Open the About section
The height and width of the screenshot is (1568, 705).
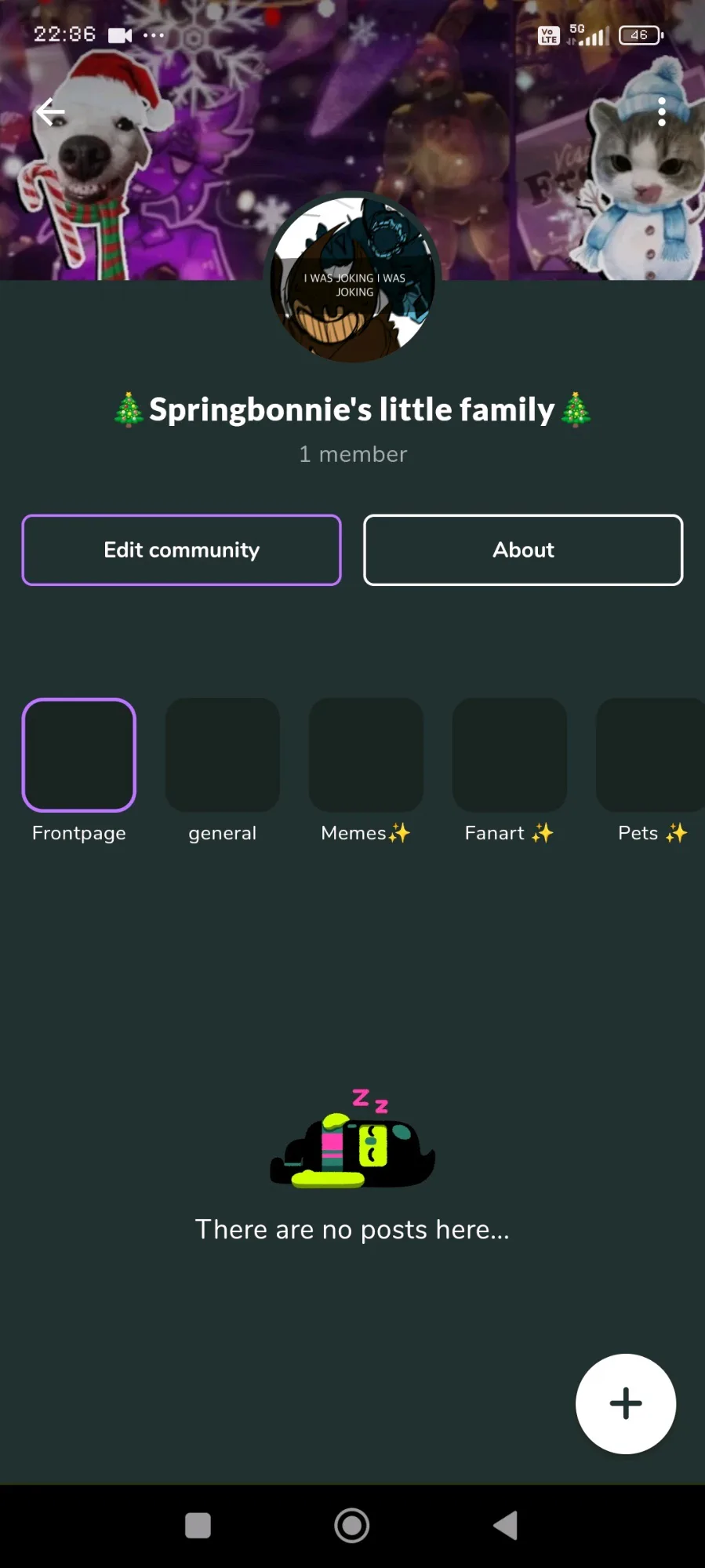point(523,550)
